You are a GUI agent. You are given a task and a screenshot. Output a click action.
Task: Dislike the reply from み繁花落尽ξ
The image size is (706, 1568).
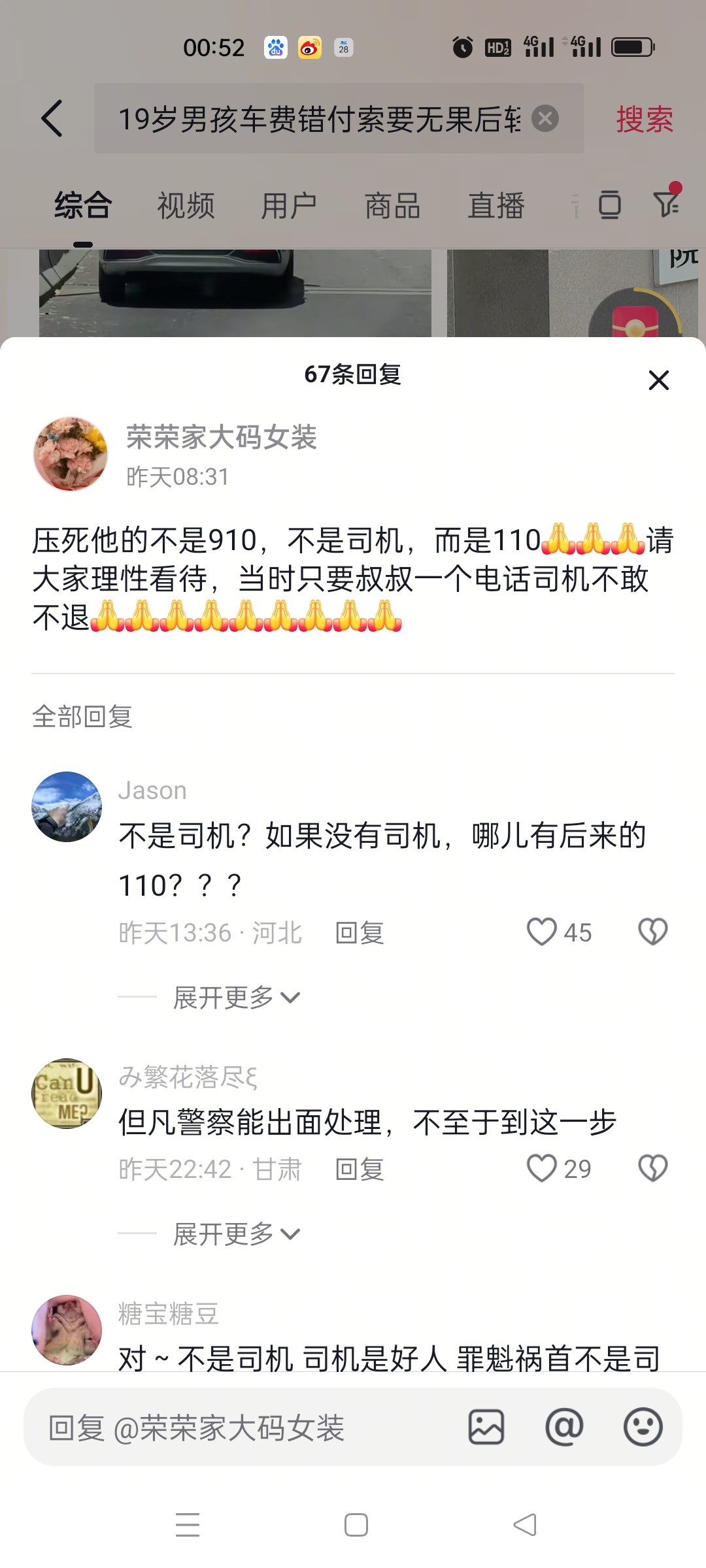click(x=652, y=1168)
